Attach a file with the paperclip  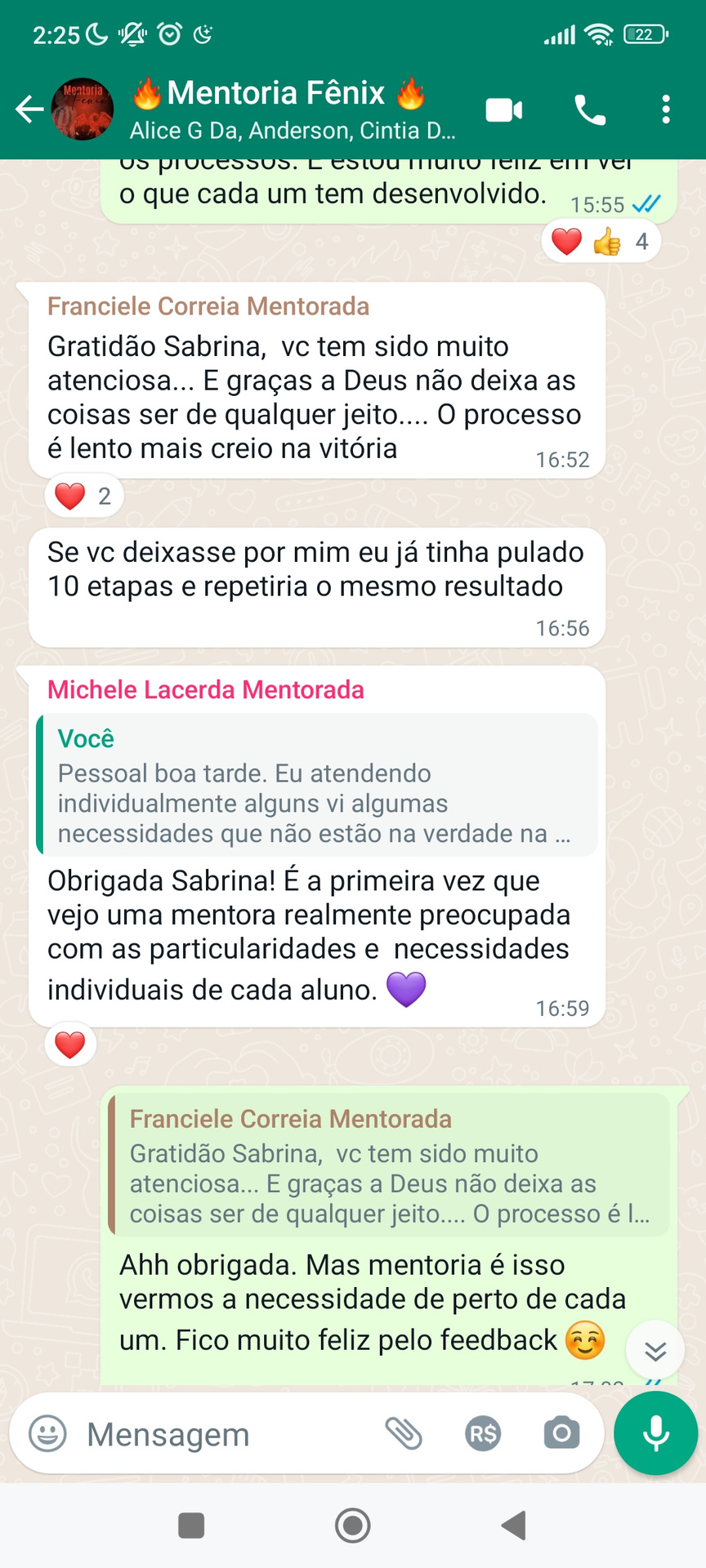tap(404, 1433)
